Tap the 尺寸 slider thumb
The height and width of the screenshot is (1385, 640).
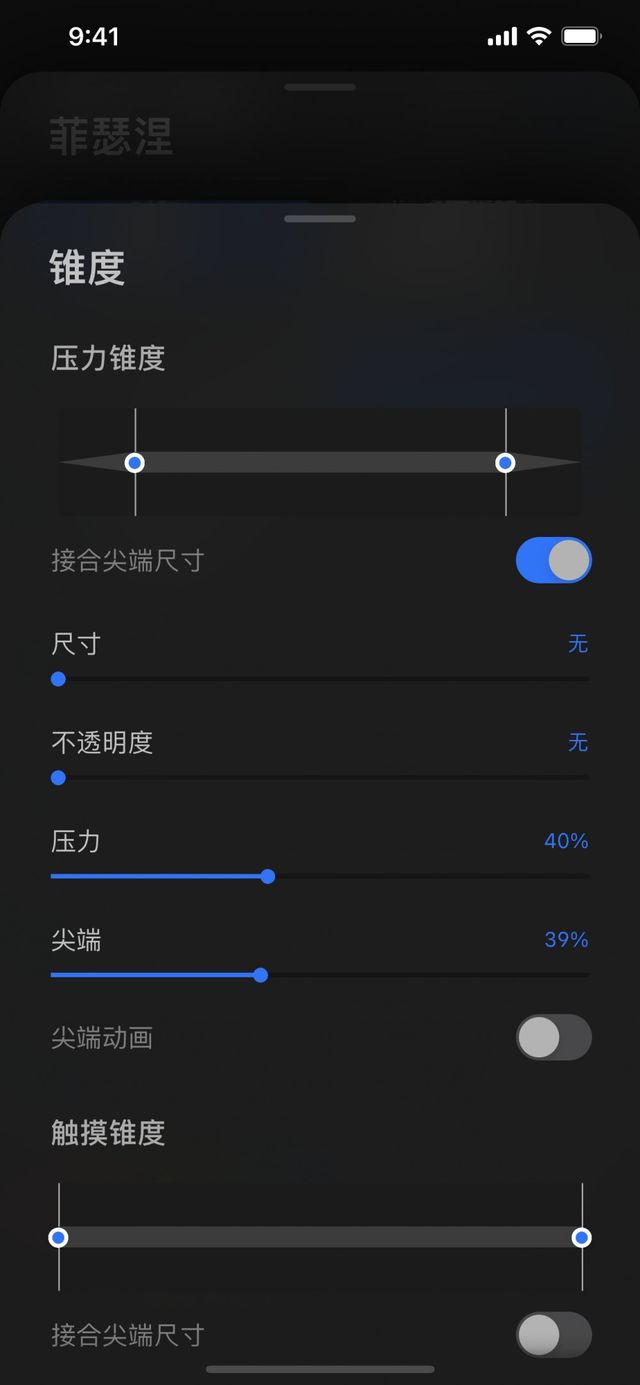pyautogui.click(x=58, y=679)
